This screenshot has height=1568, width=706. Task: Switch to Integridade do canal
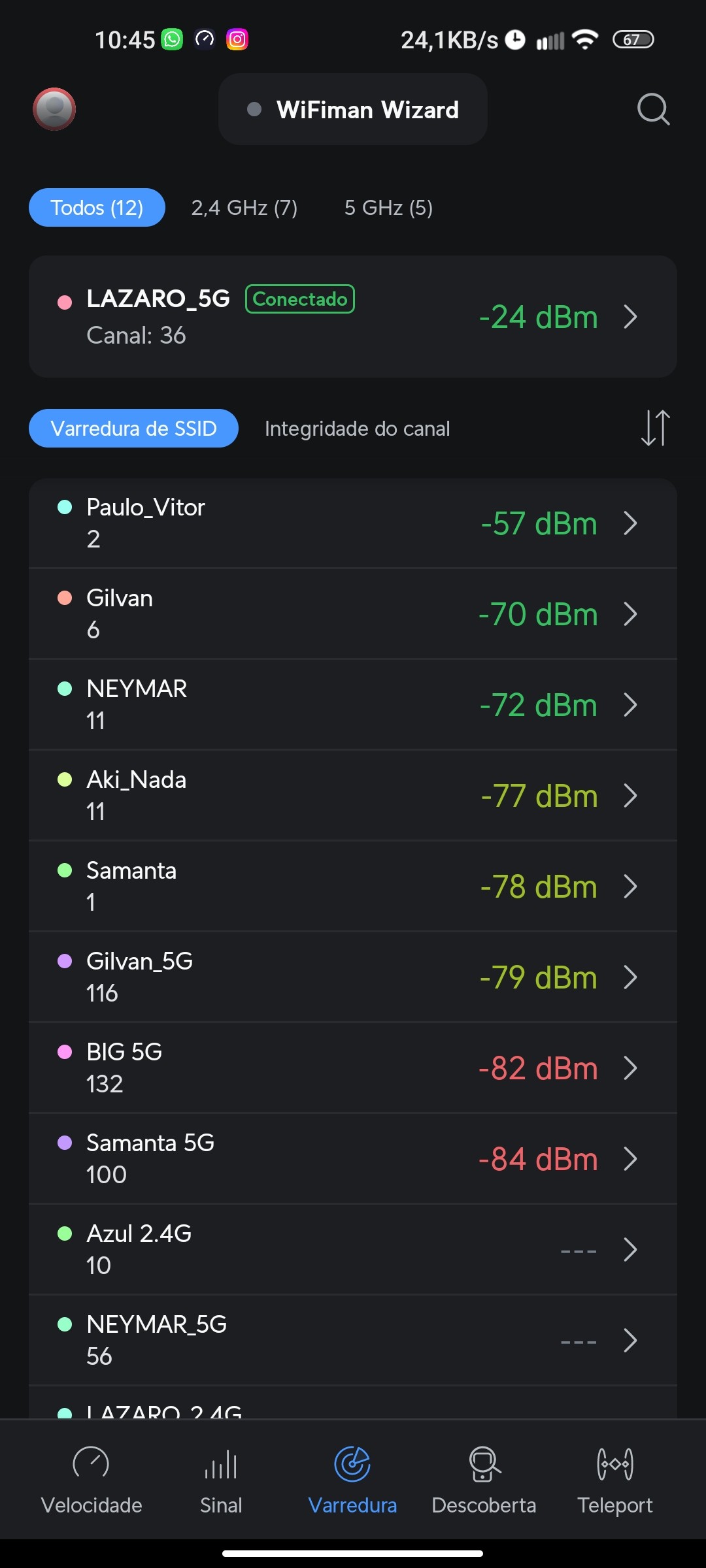click(357, 429)
